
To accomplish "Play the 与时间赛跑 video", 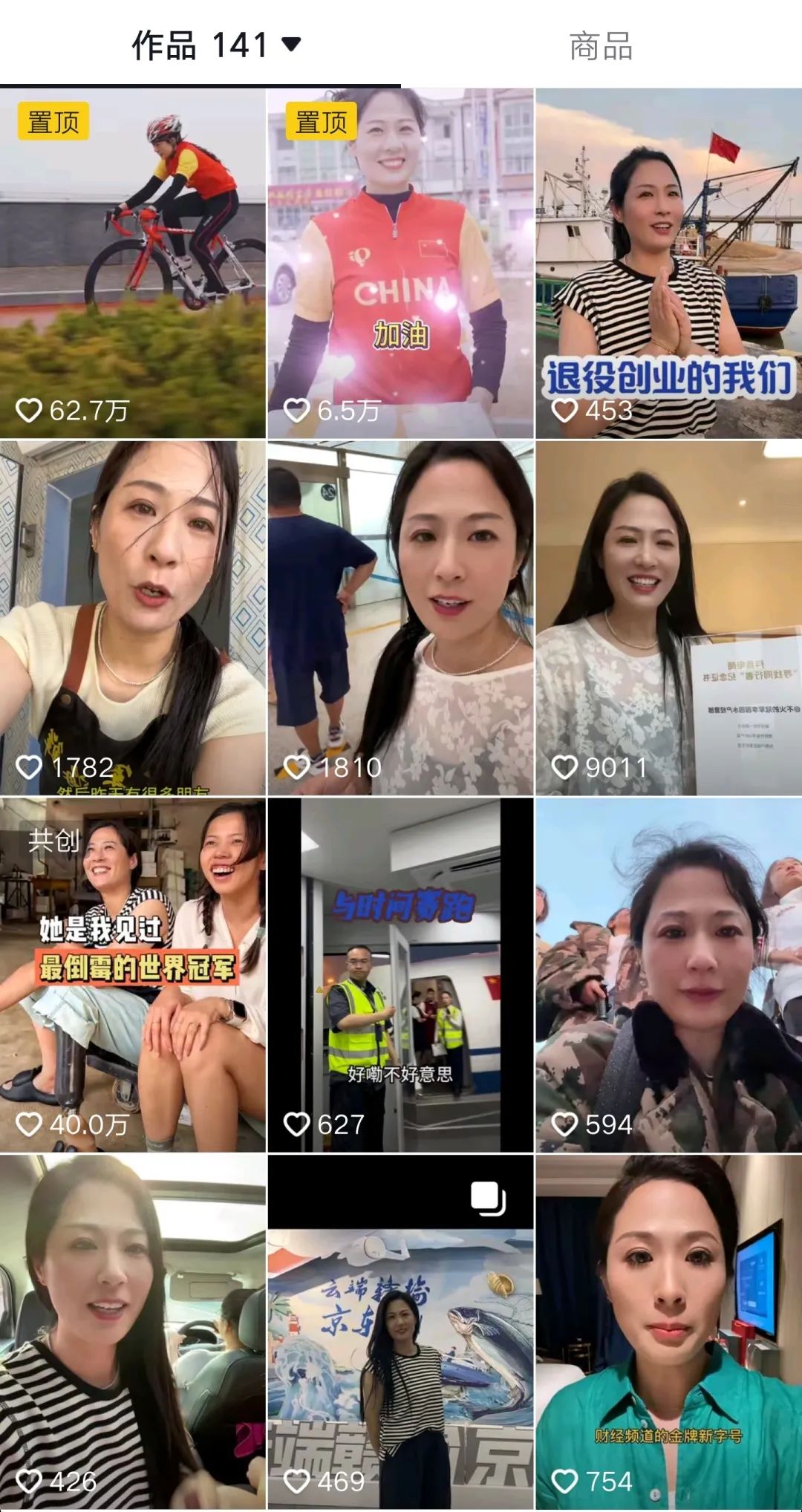I will click(x=400, y=974).
